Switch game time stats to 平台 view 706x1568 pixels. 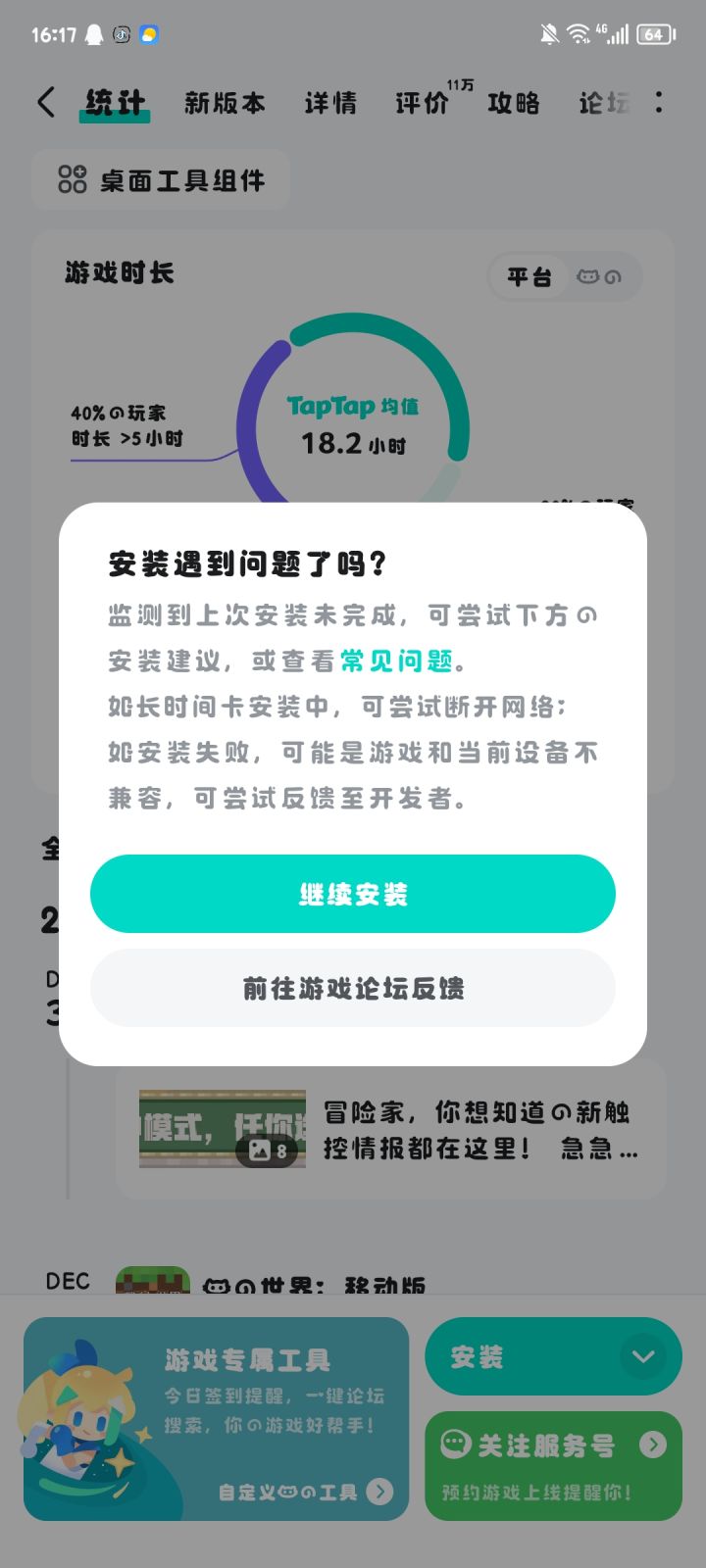click(528, 277)
